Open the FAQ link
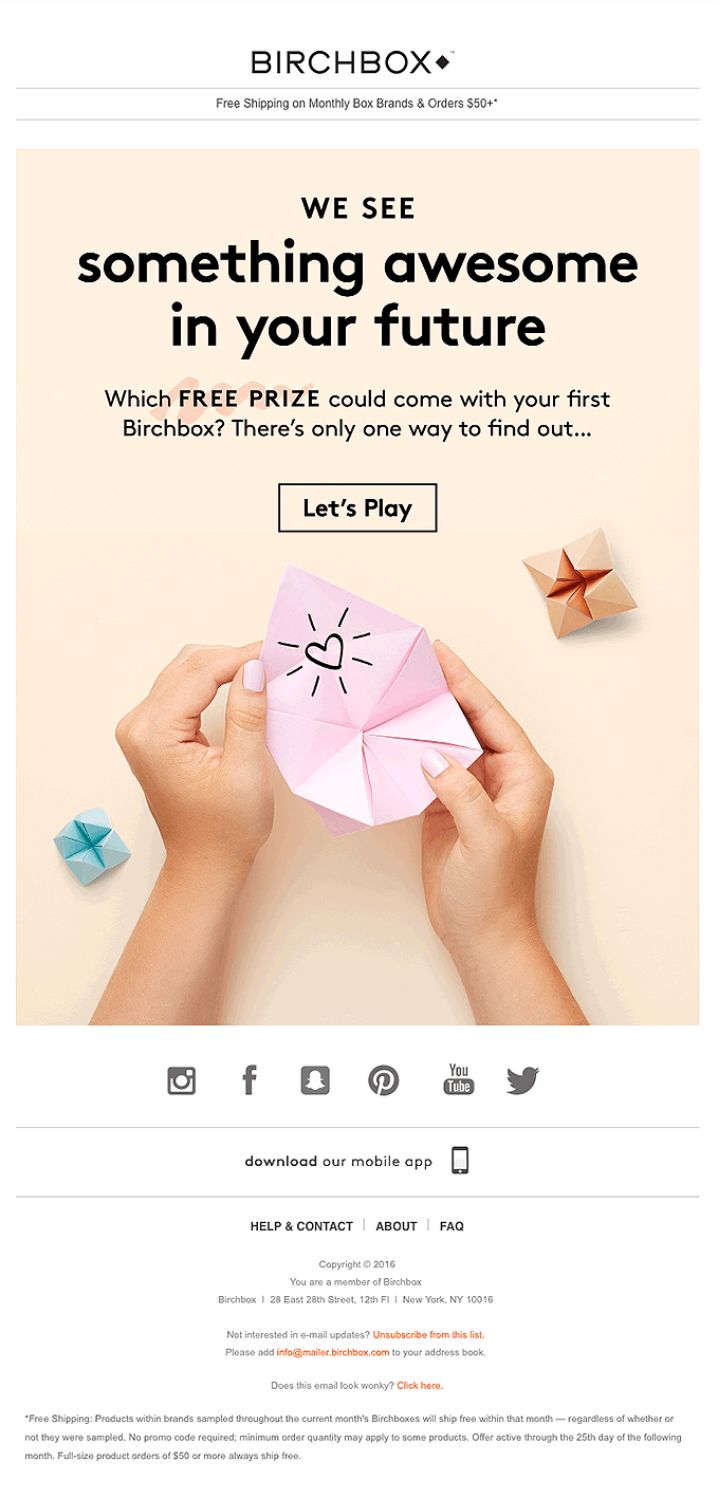Image resolution: width=719 pixels, height=1500 pixels. (451, 1226)
